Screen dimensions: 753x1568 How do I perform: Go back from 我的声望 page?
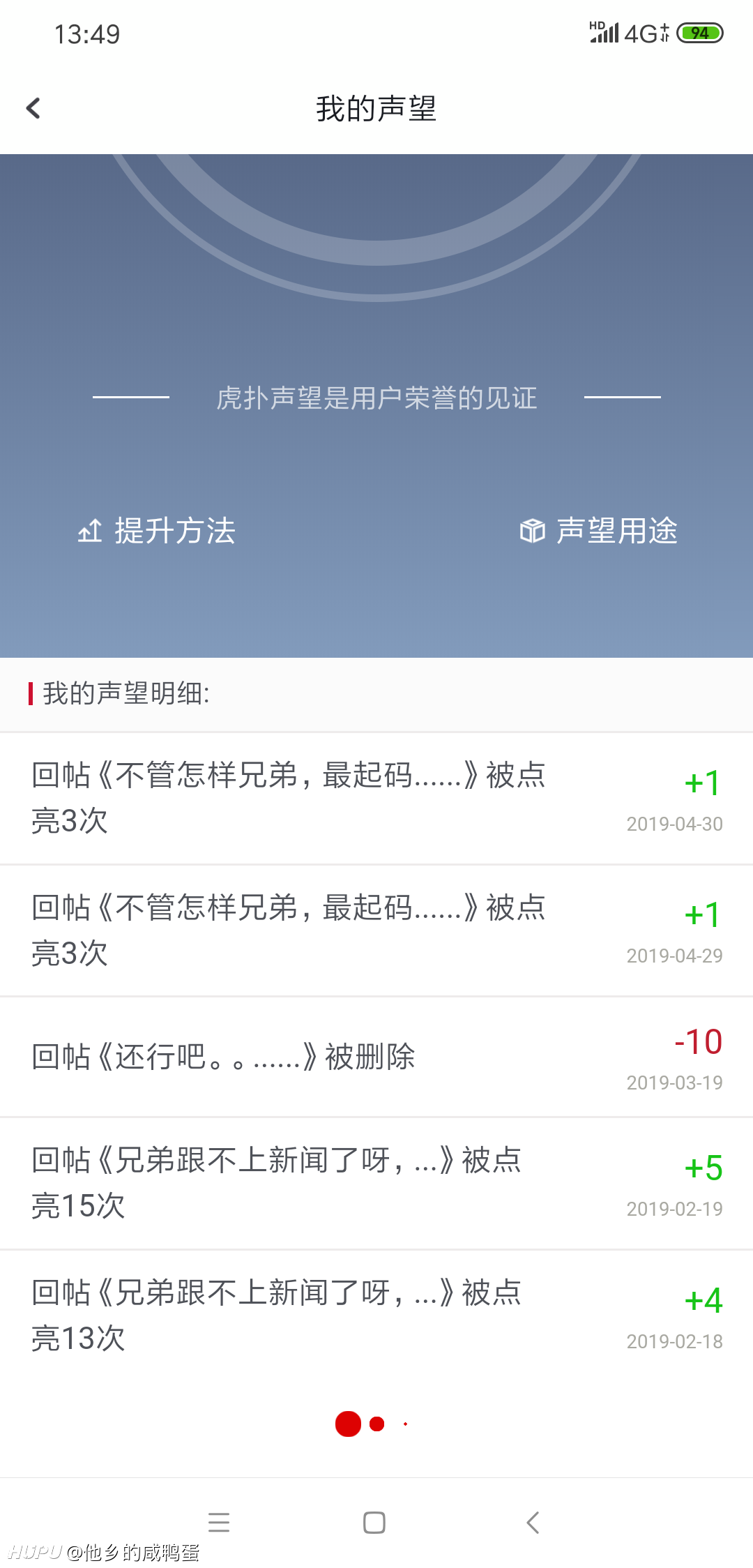click(x=33, y=108)
